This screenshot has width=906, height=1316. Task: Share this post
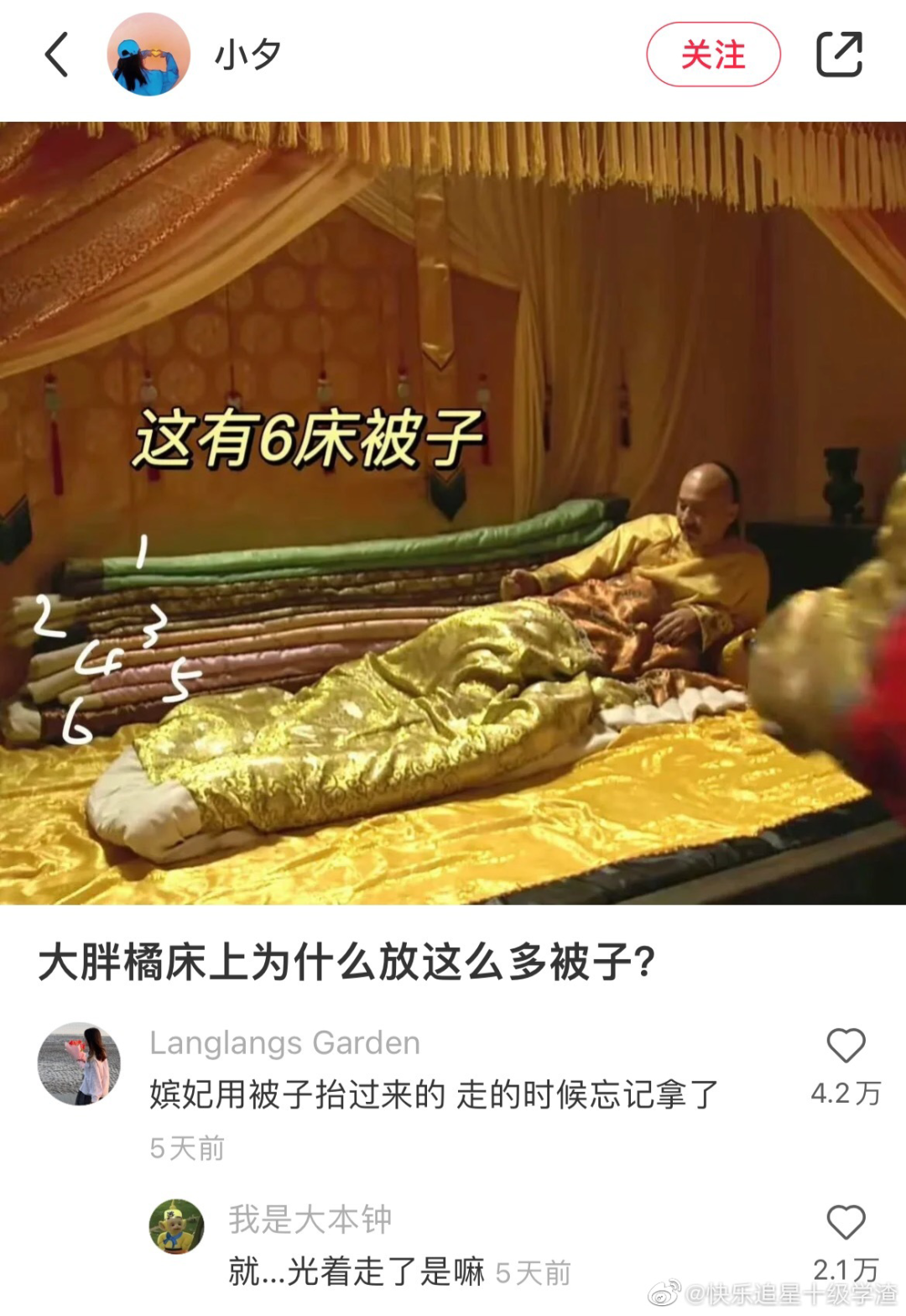click(x=839, y=55)
